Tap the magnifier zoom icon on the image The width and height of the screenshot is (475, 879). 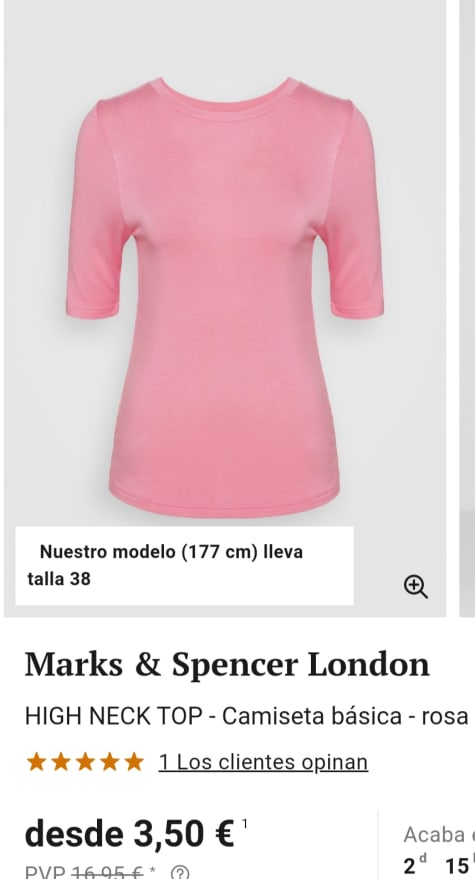[416, 587]
